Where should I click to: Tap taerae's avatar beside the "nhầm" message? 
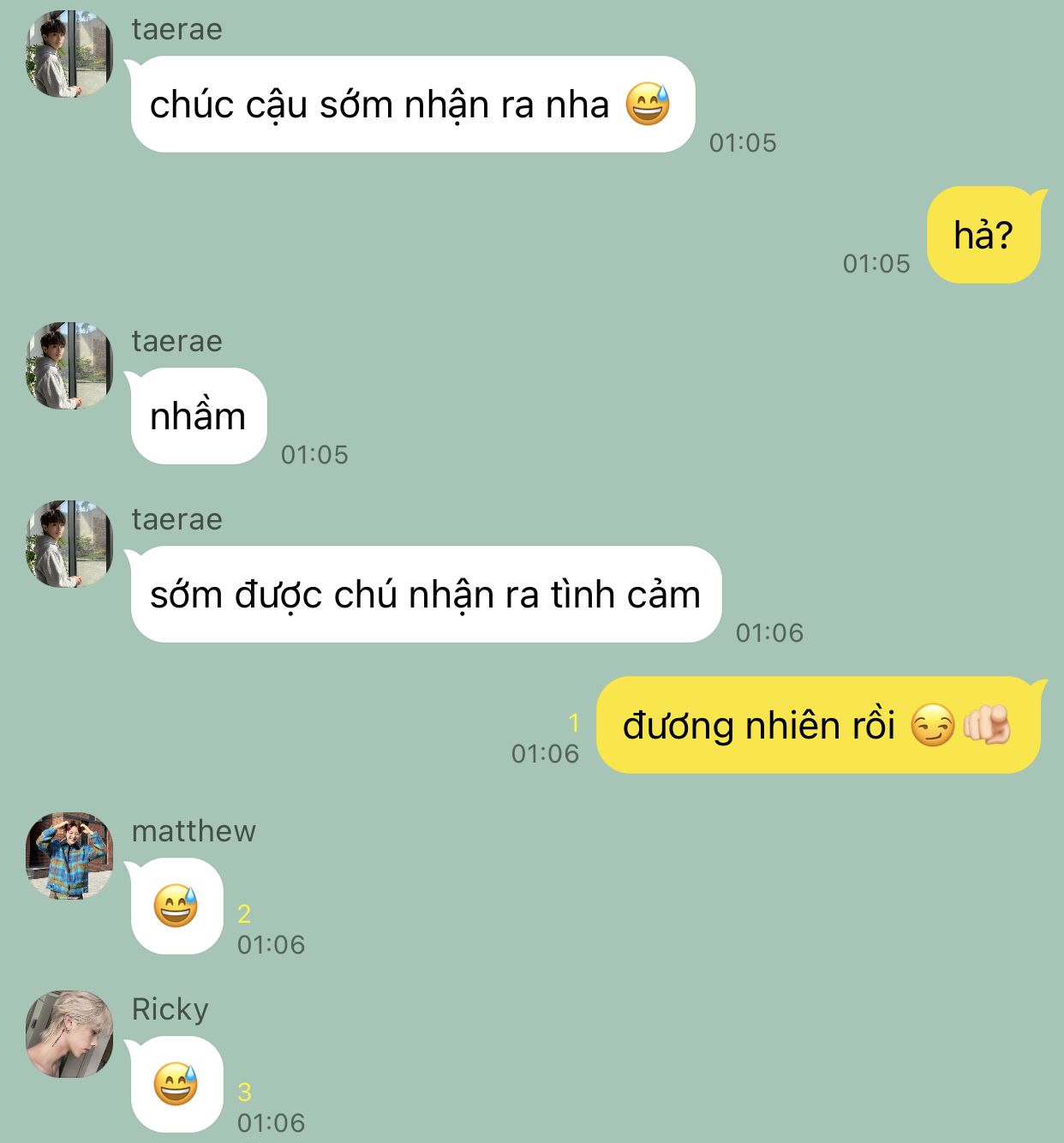pyautogui.click(x=69, y=365)
